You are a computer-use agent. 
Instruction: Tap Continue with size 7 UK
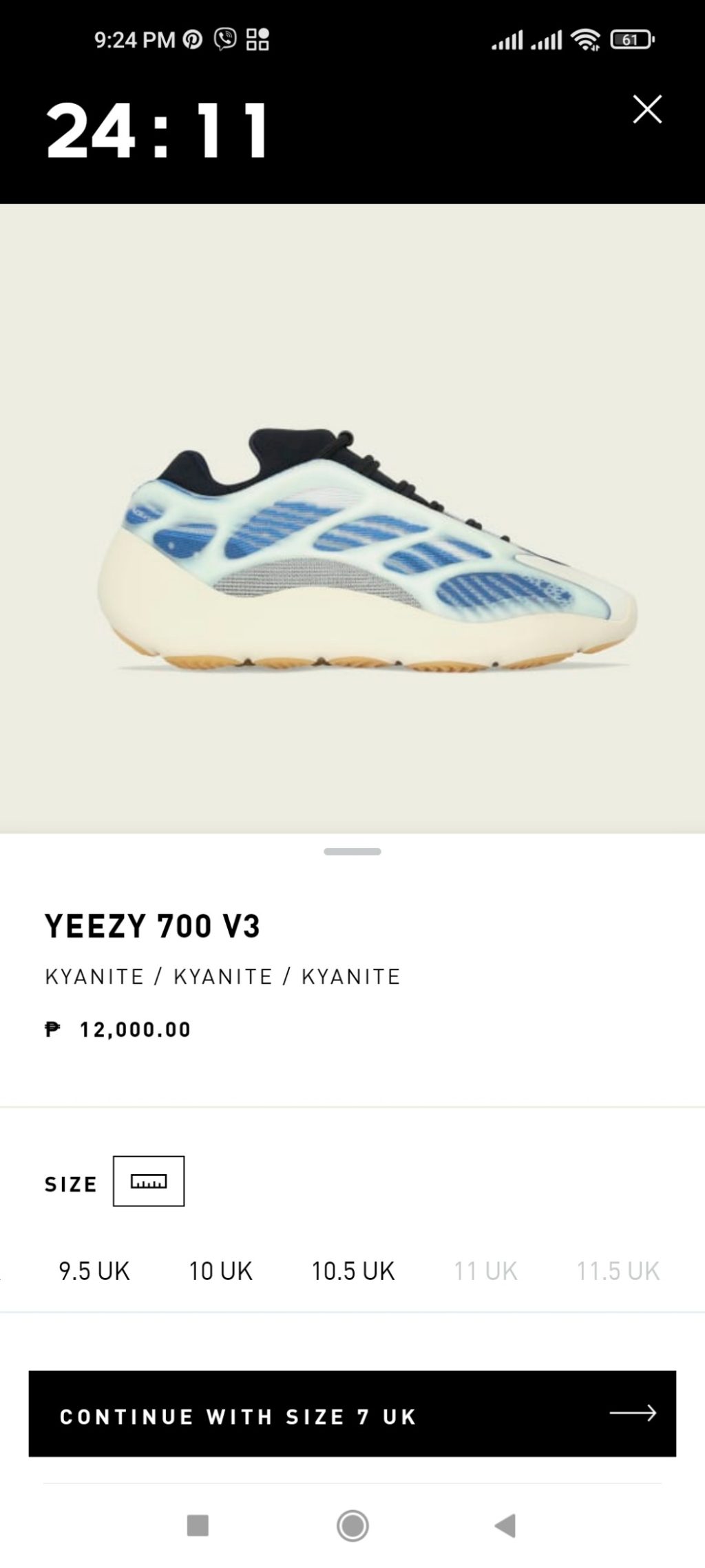coord(352,1414)
